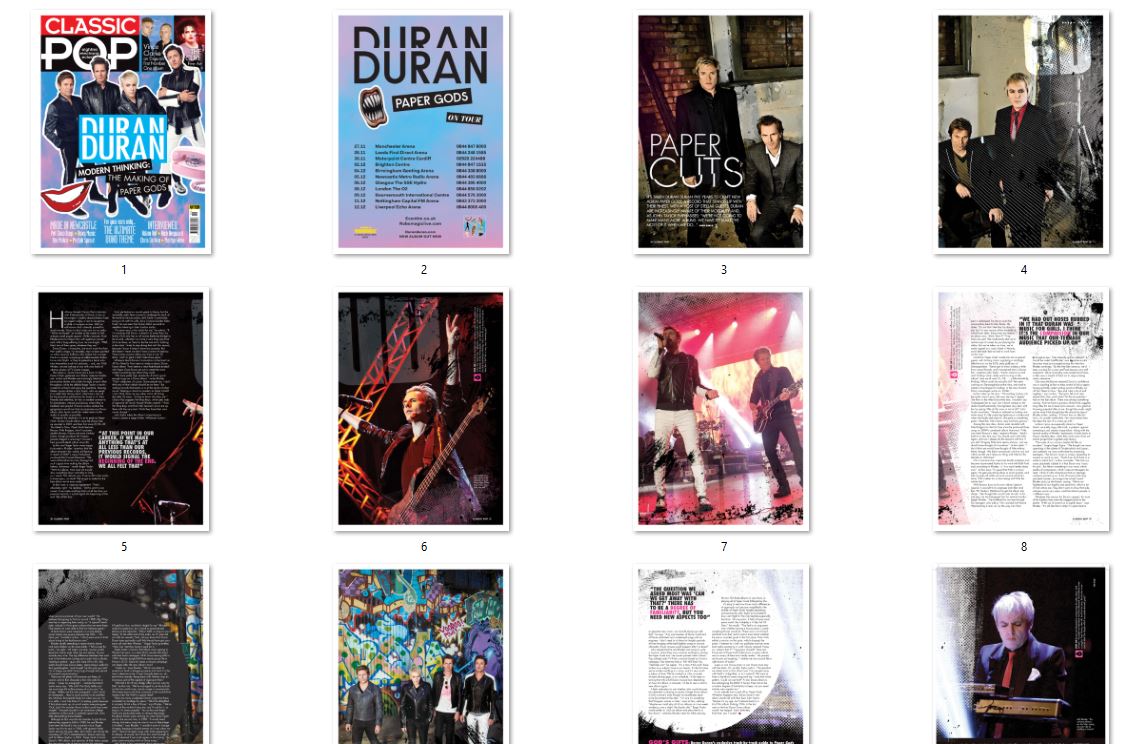Open page 1 Classic Pop cover thumbnail
This screenshot has height=744, width=1142.
click(x=121, y=132)
